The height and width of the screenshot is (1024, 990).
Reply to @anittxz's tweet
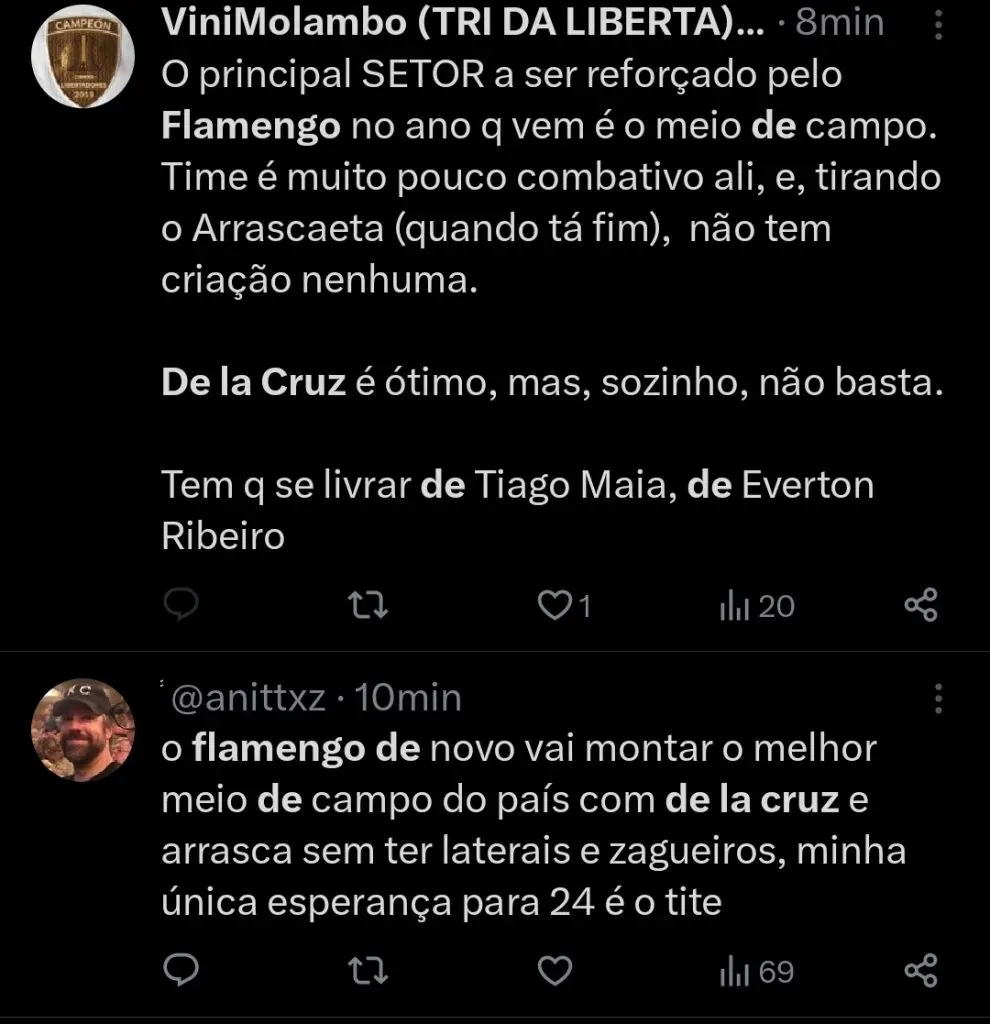point(181,969)
